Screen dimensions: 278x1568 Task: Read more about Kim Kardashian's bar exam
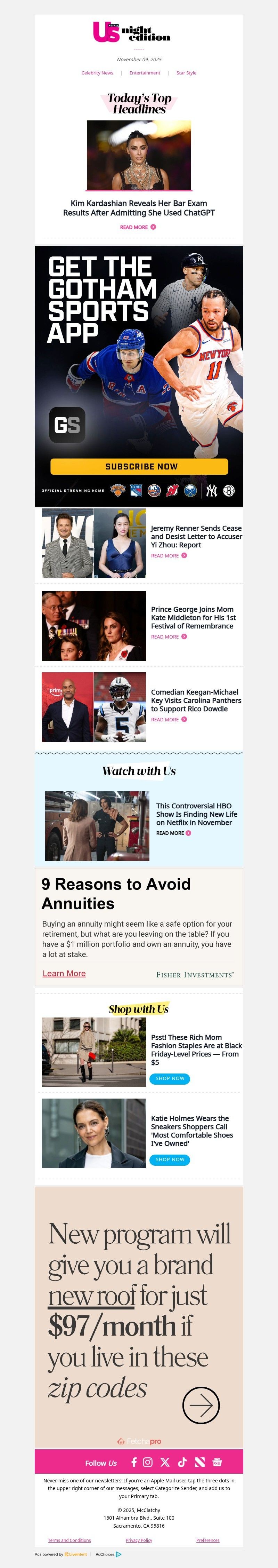138,227
